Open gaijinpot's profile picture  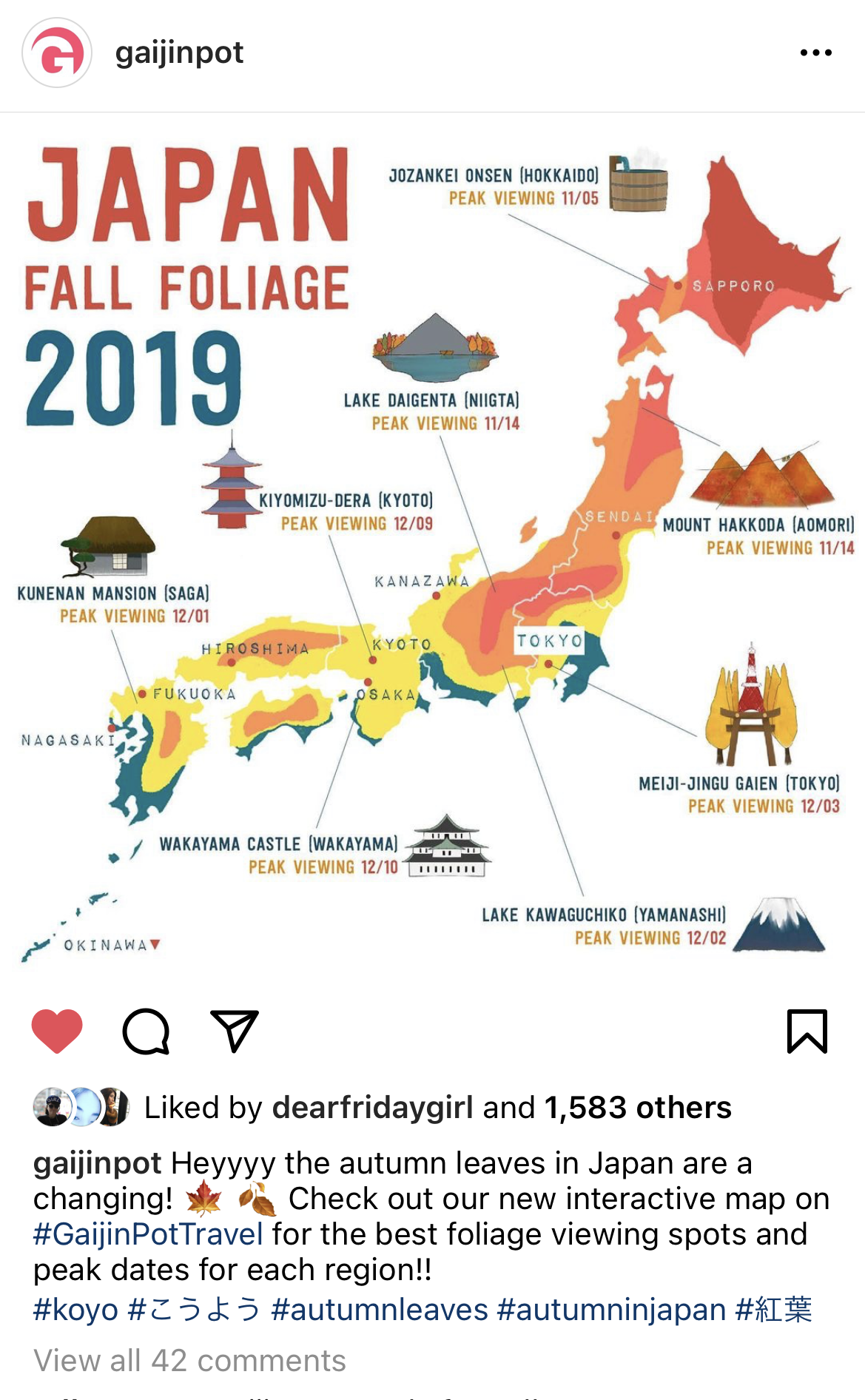pyautogui.click(x=57, y=53)
